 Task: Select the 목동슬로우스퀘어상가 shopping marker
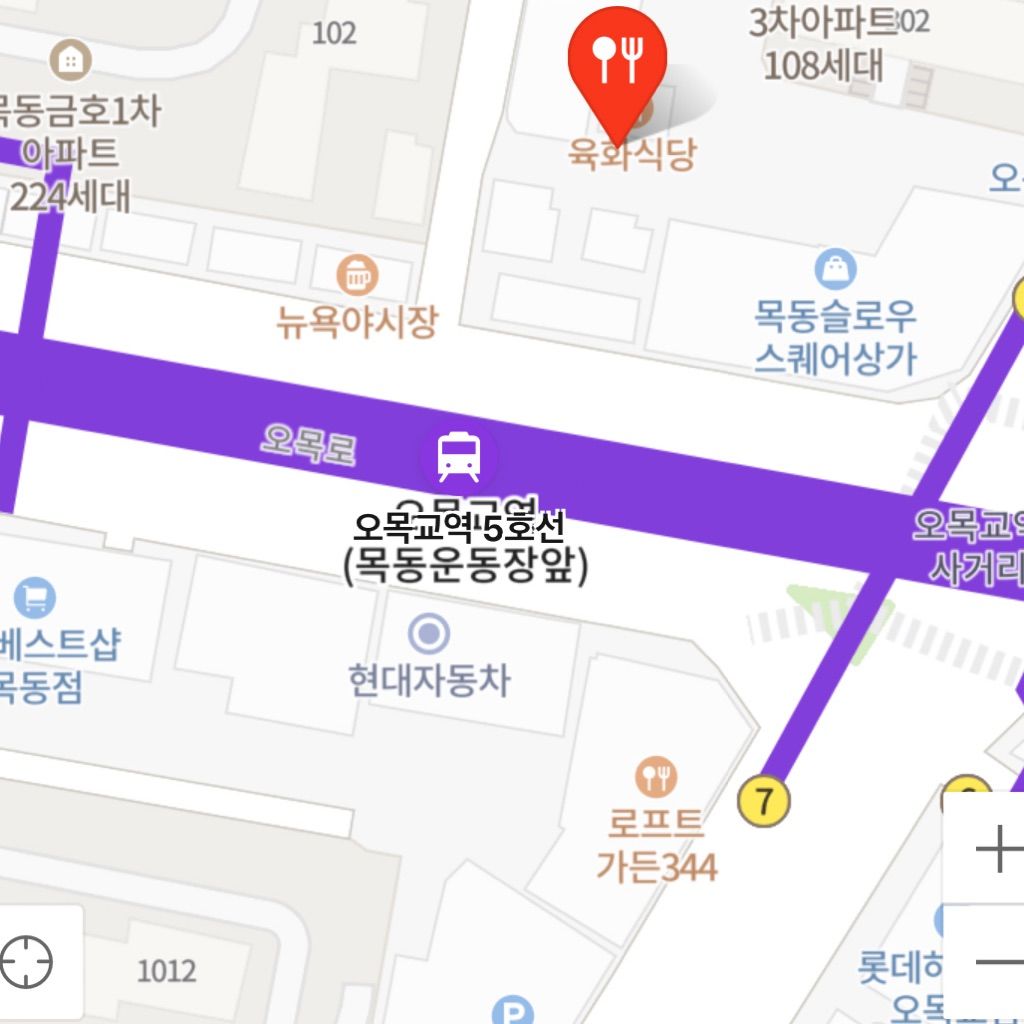(835, 270)
